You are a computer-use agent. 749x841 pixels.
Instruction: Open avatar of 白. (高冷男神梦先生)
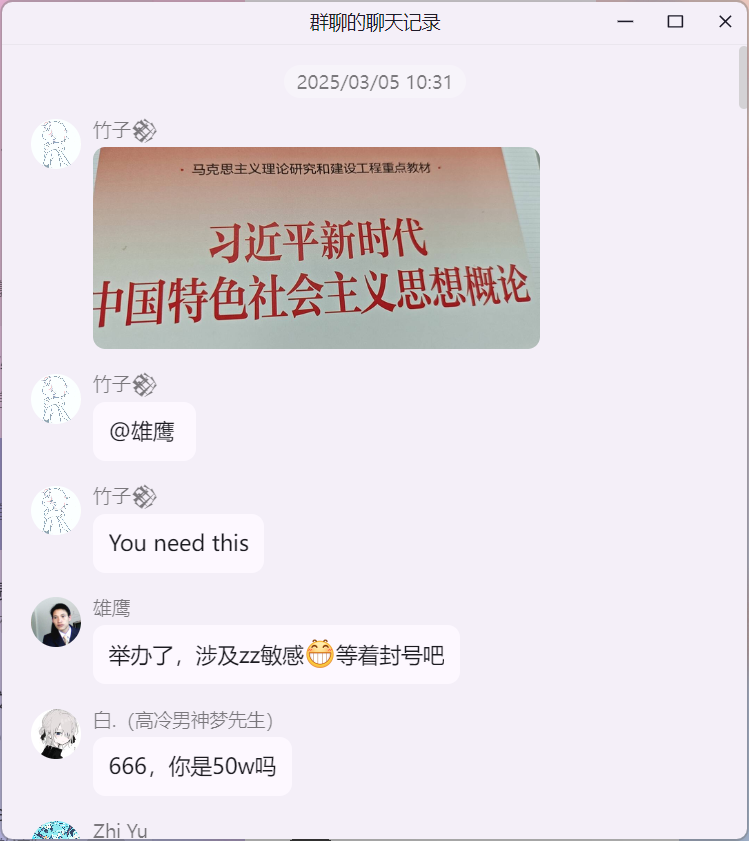coord(56,734)
